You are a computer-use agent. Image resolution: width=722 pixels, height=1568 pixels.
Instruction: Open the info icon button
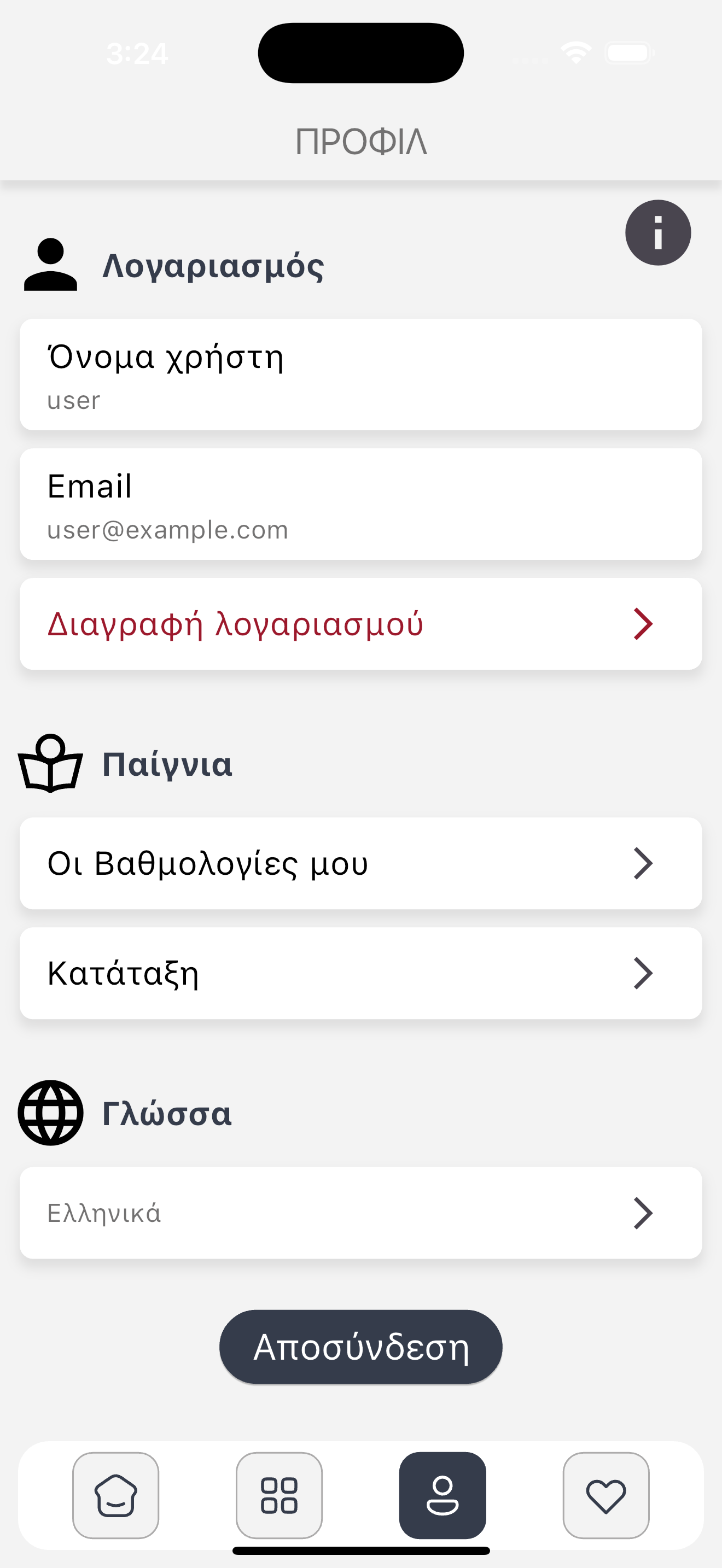coord(657,232)
